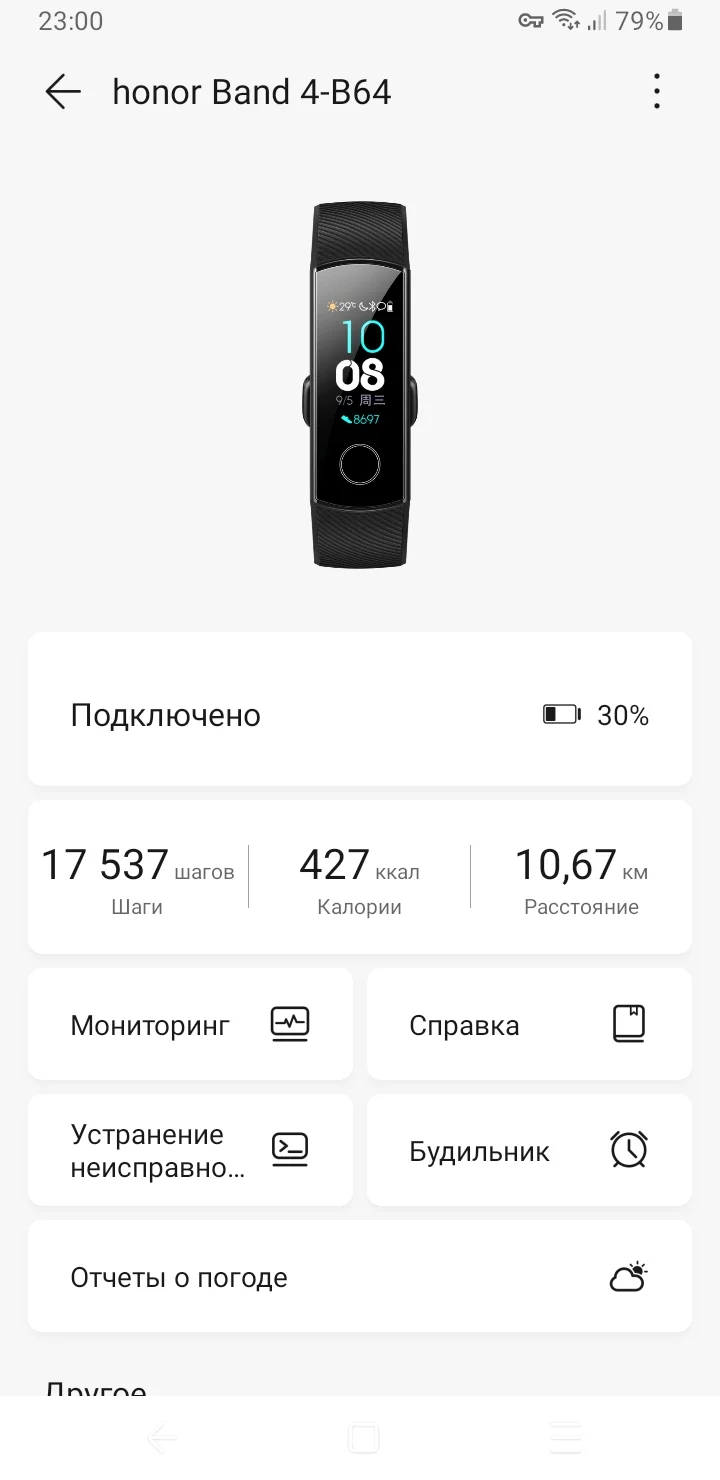Open Отчеты о погоде weather reports
The width and height of the screenshot is (720, 1480).
(x=360, y=1276)
